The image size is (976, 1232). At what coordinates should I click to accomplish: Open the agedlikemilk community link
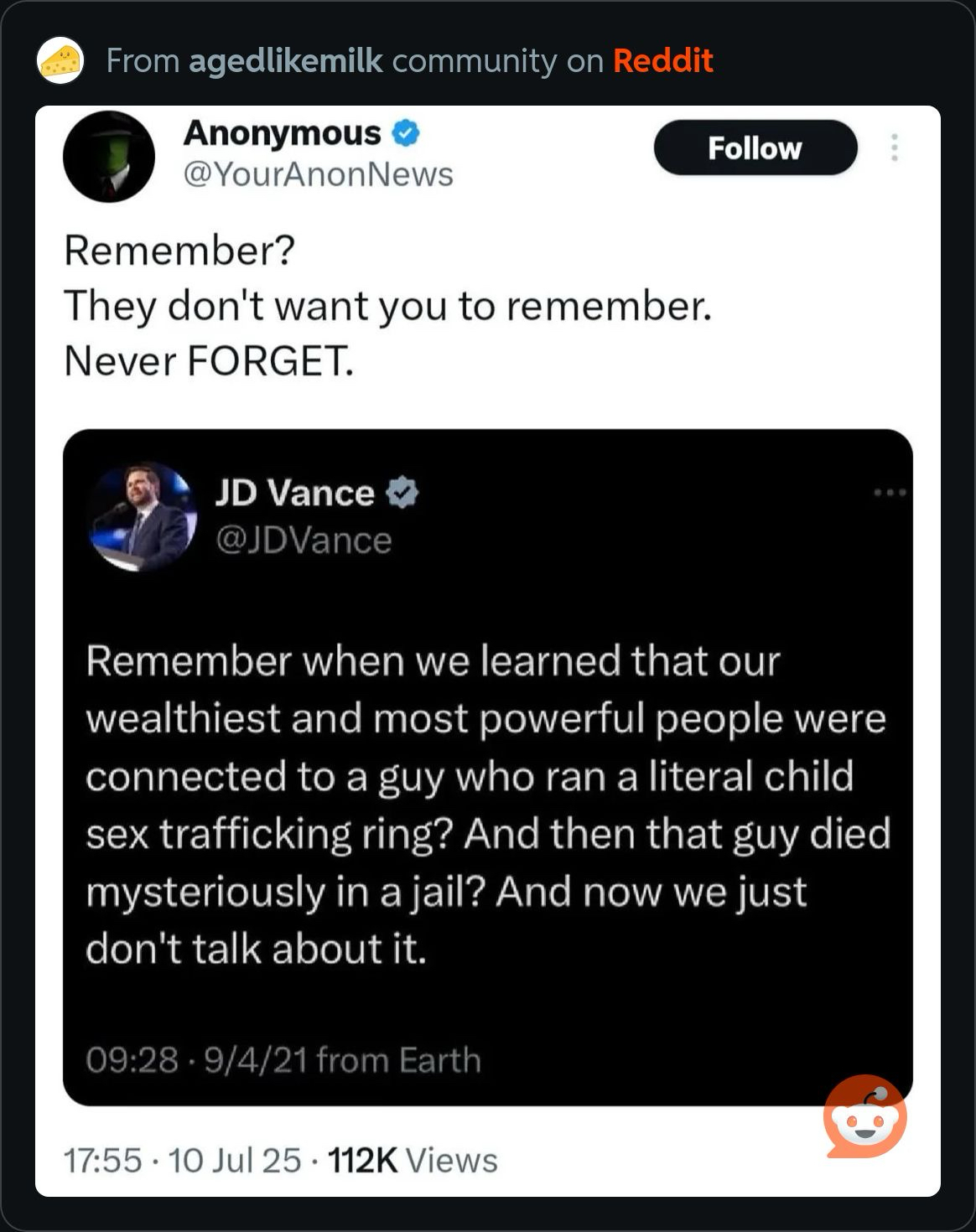tap(285, 61)
